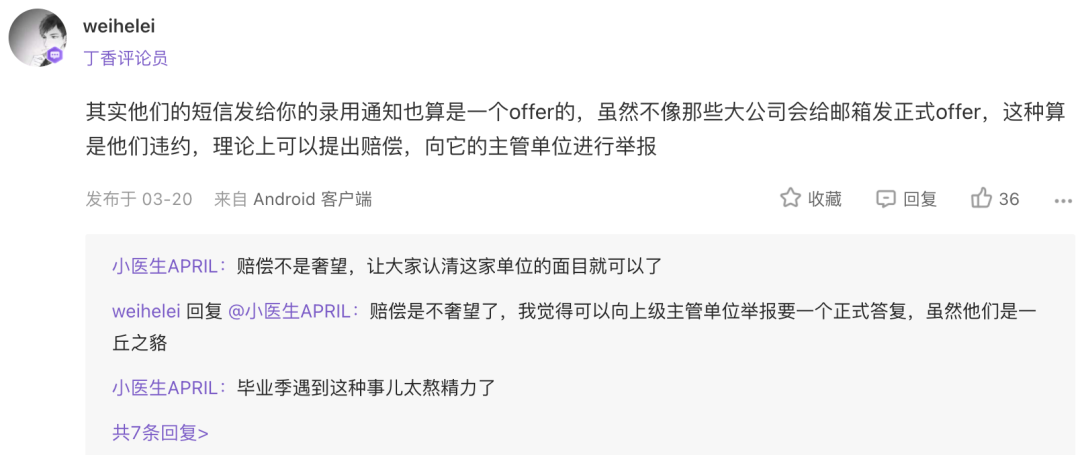
Task: Like the comment with 36 likes
Action: [x=994, y=199]
